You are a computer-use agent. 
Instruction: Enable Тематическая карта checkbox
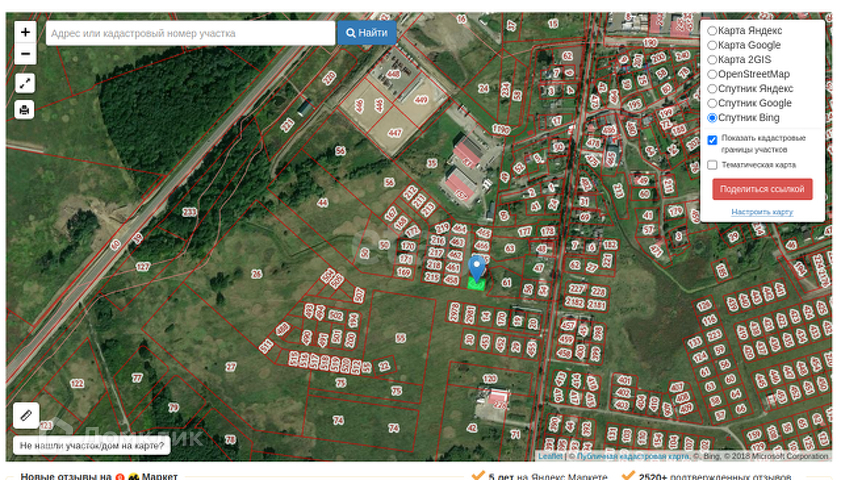coord(712,165)
